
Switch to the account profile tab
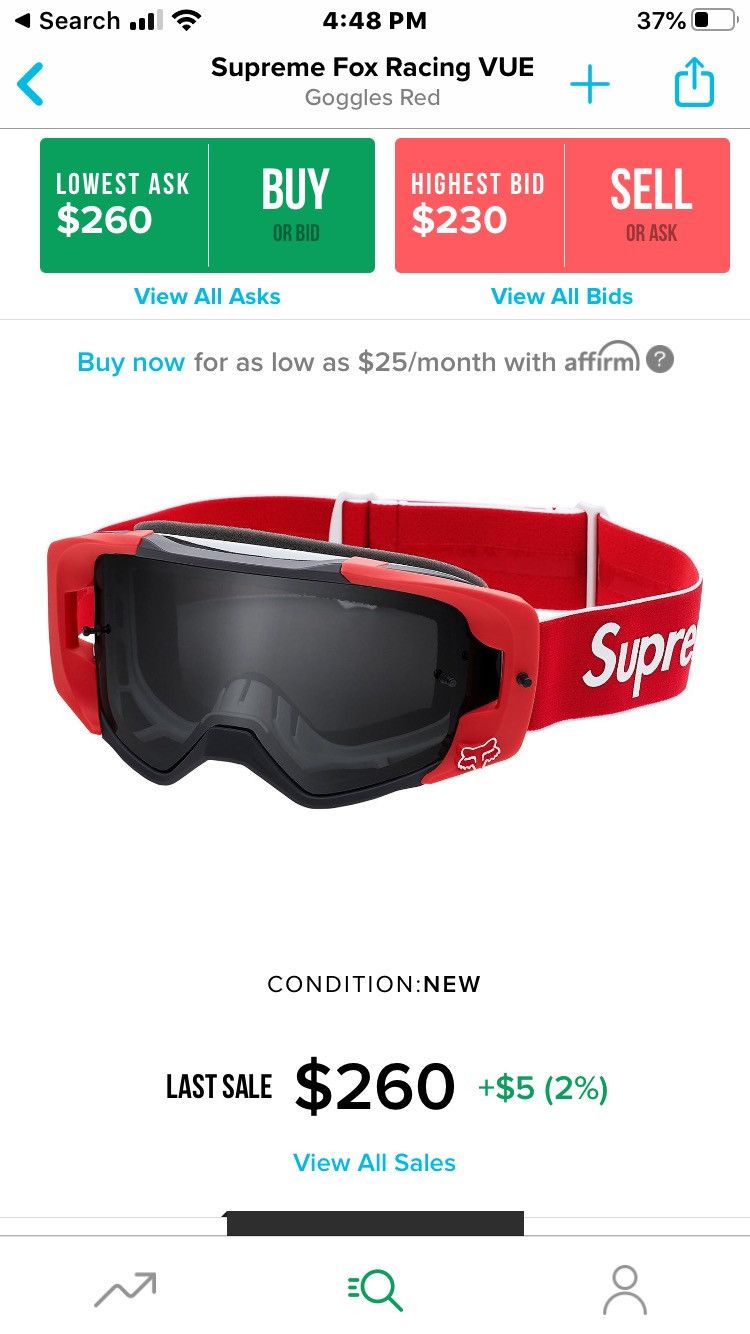click(625, 1289)
